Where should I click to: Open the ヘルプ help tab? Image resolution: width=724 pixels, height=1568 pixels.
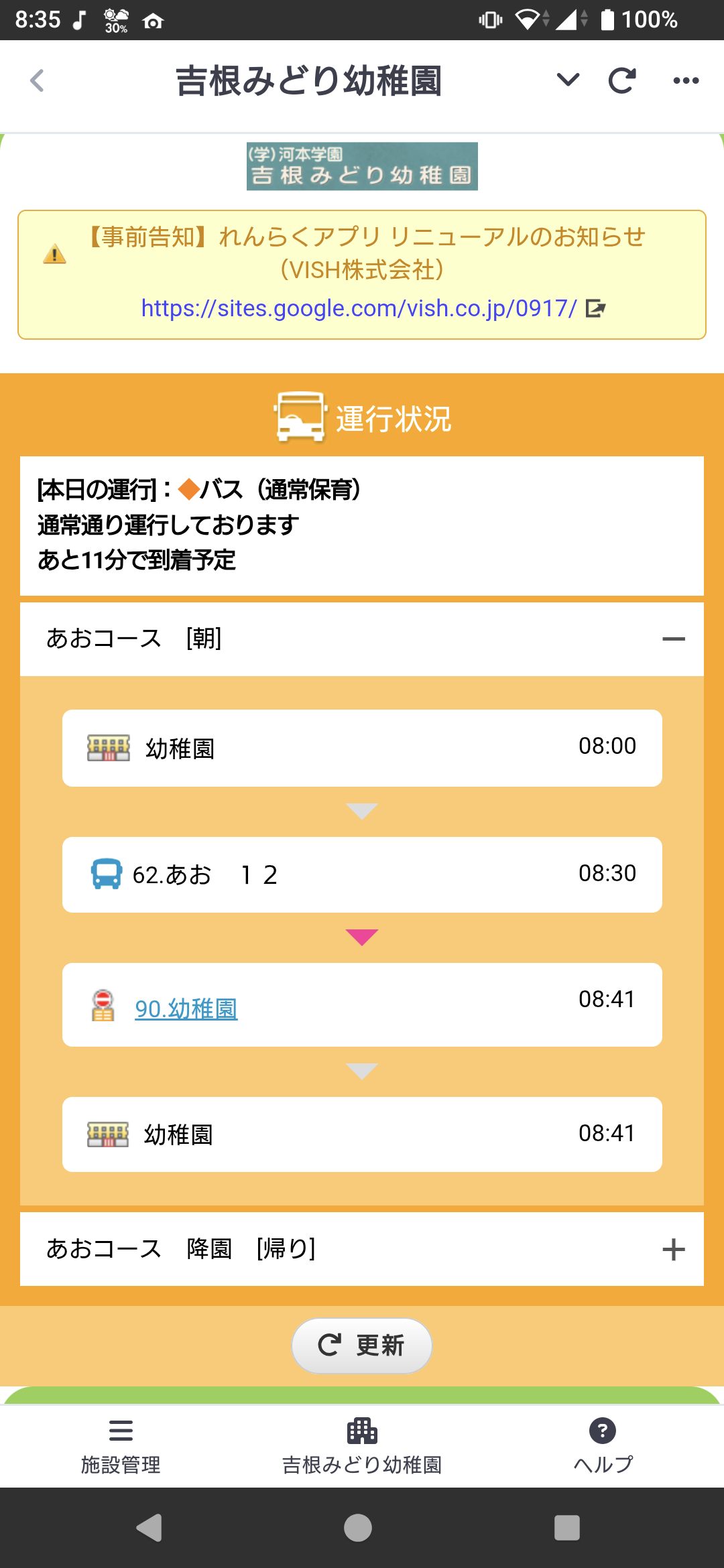coord(603,1446)
